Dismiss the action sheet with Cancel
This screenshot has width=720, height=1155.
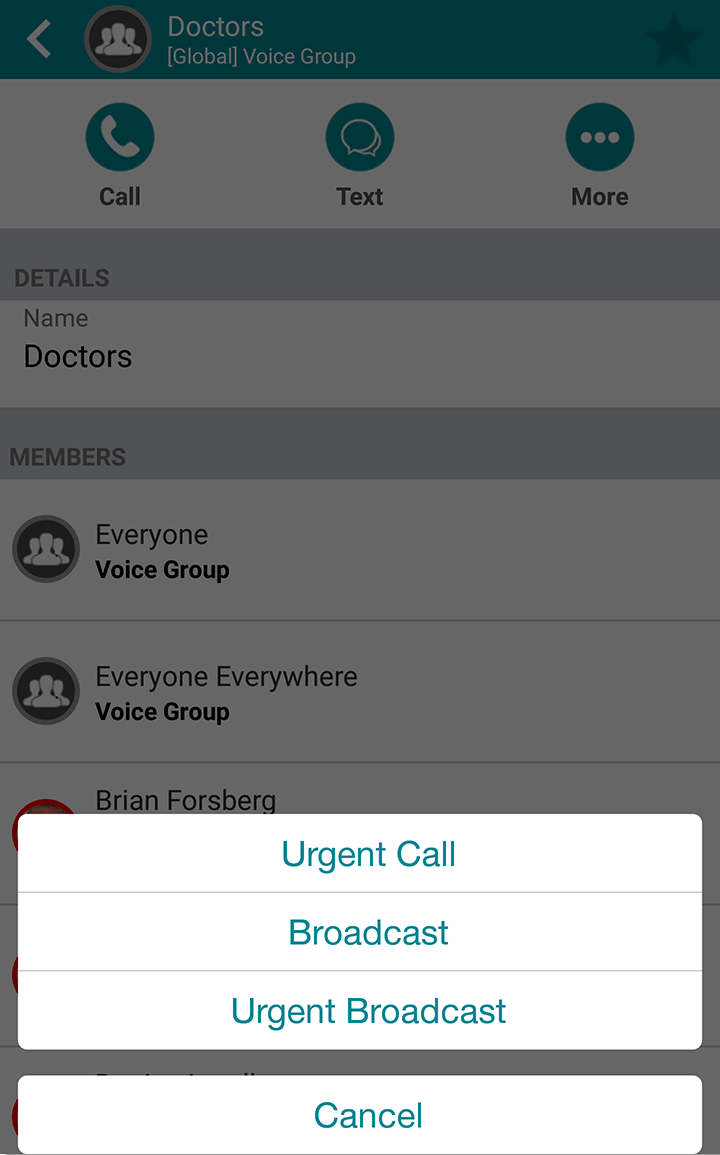(360, 1114)
